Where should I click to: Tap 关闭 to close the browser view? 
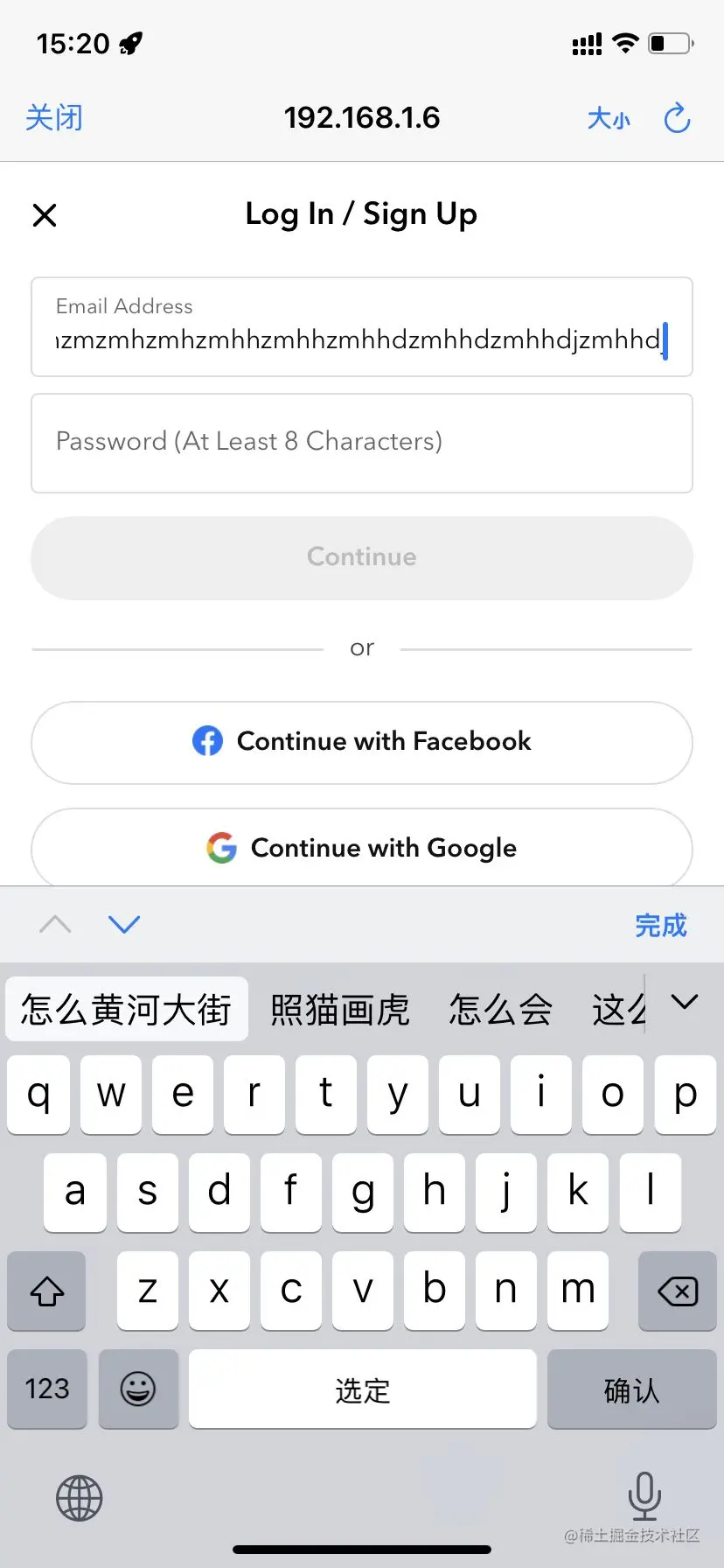pyautogui.click(x=54, y=118)
